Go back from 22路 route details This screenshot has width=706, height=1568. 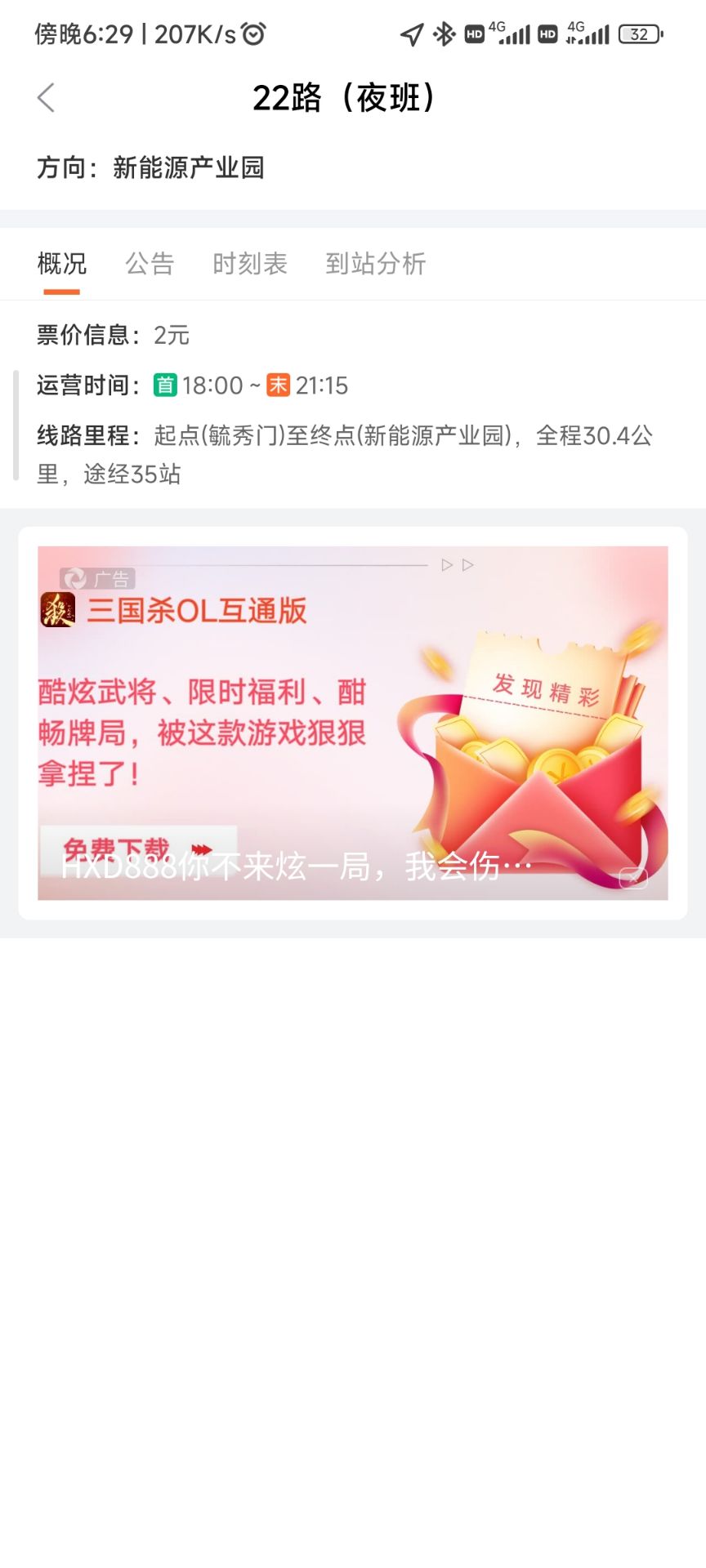[x=47, y=98]
